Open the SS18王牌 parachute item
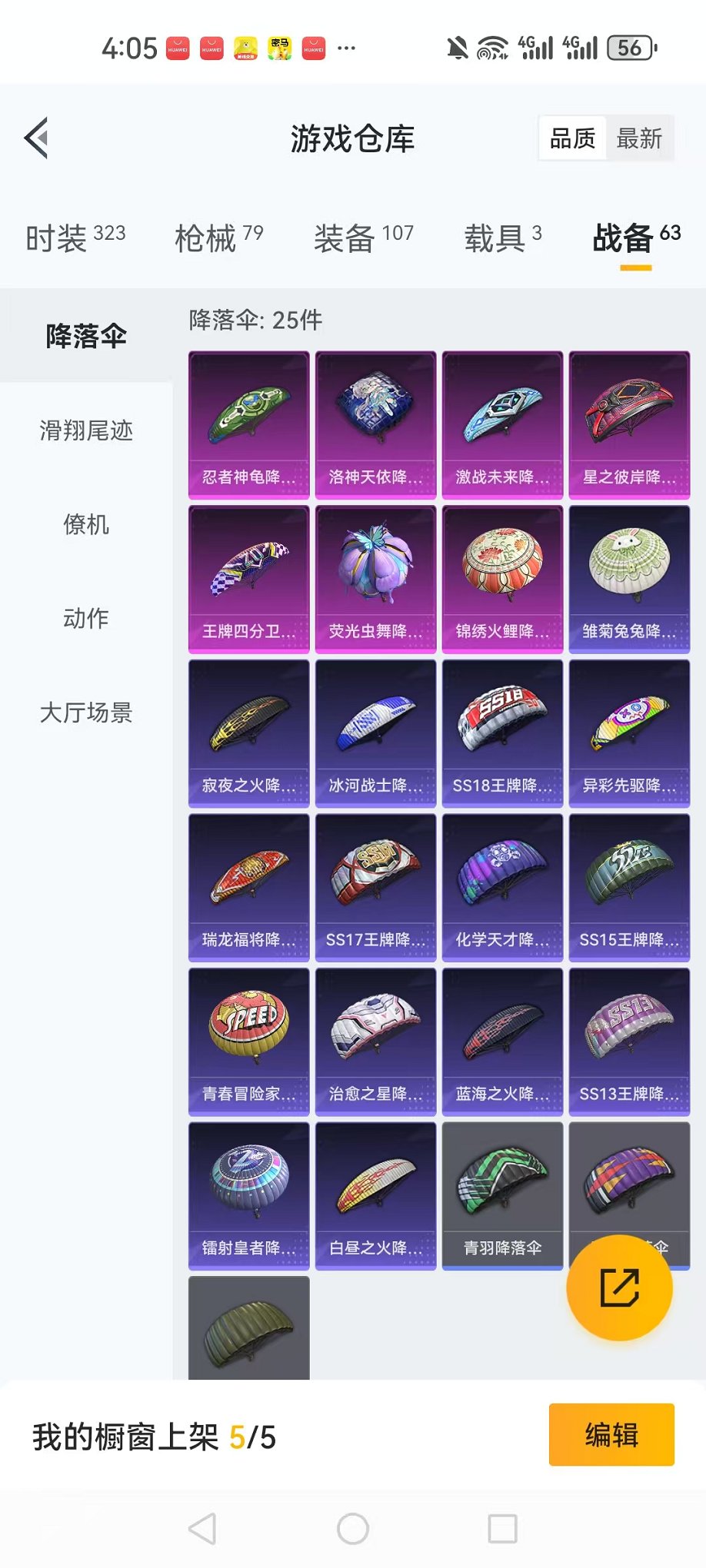Screen dimensions: 706x1568 [502, 733]
